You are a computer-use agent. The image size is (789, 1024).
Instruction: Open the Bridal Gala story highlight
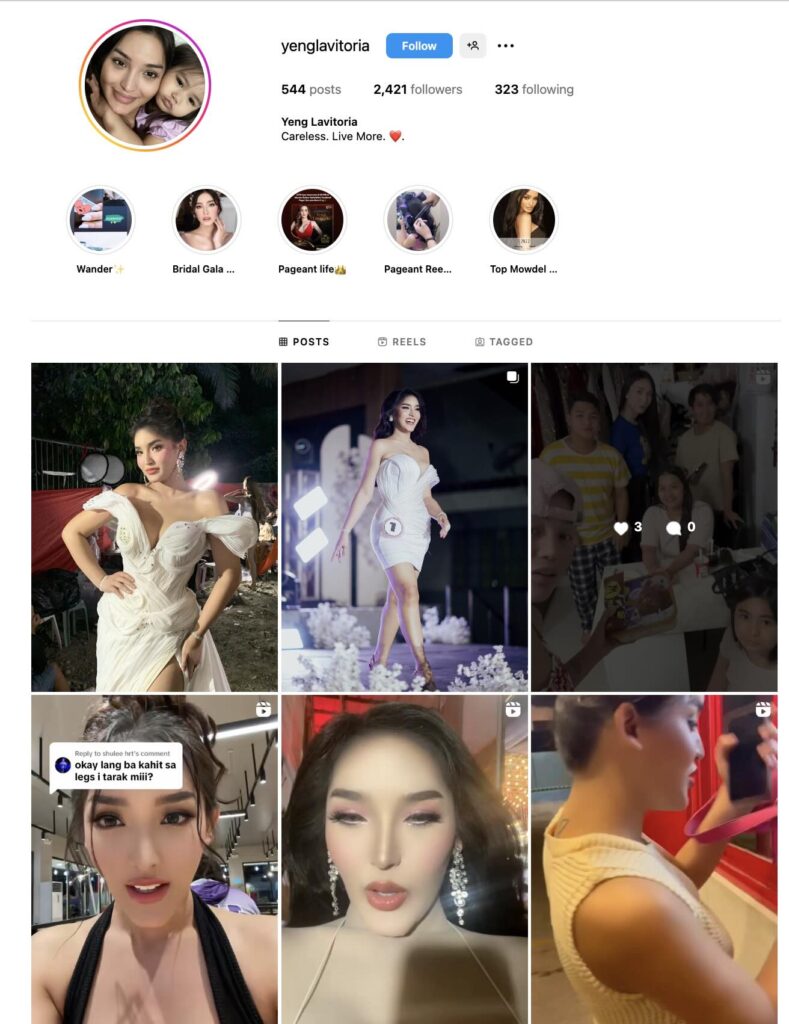pos(206,220)
